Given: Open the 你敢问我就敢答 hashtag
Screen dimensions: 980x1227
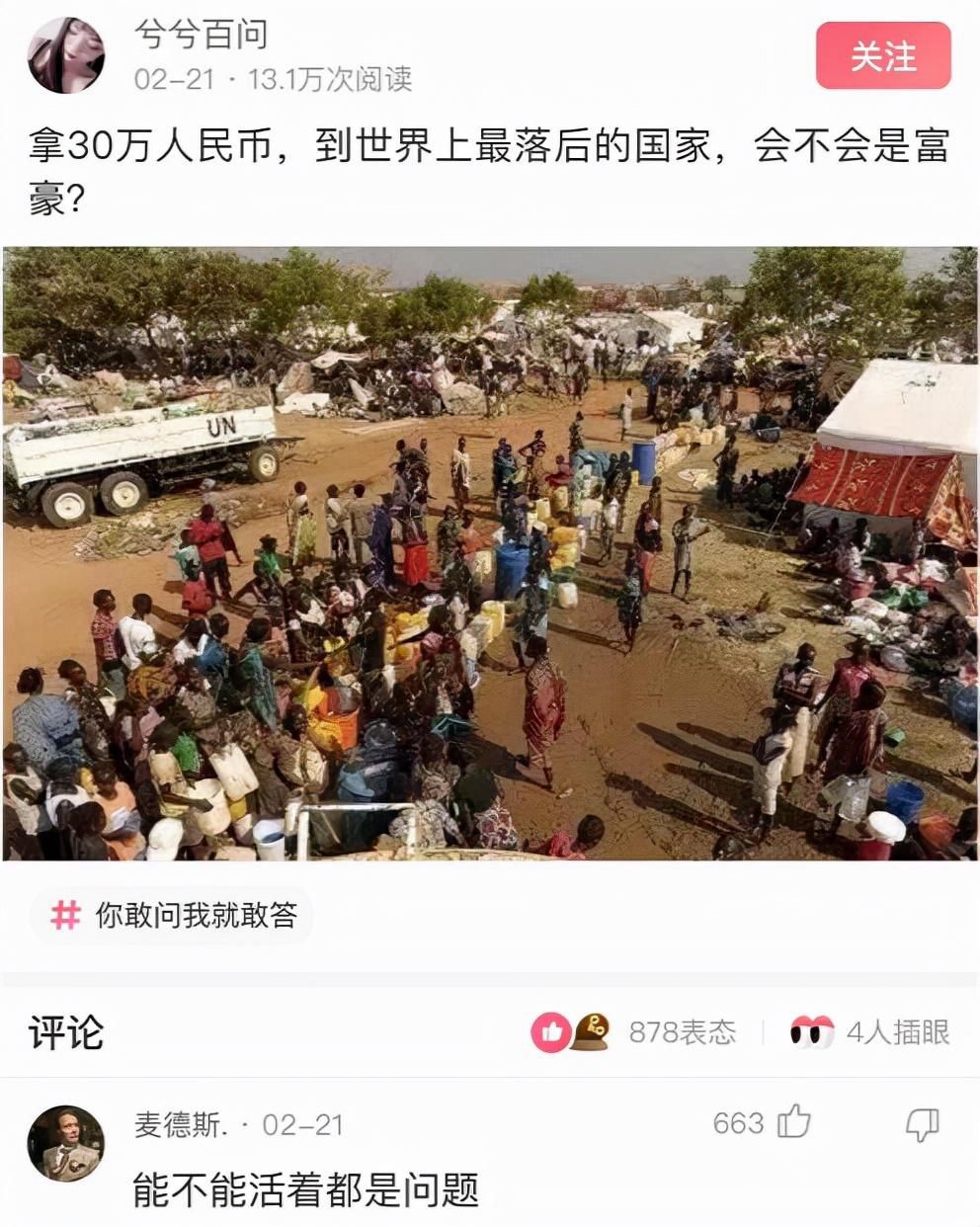Looking at the screenshot, I should coord(198,917).
